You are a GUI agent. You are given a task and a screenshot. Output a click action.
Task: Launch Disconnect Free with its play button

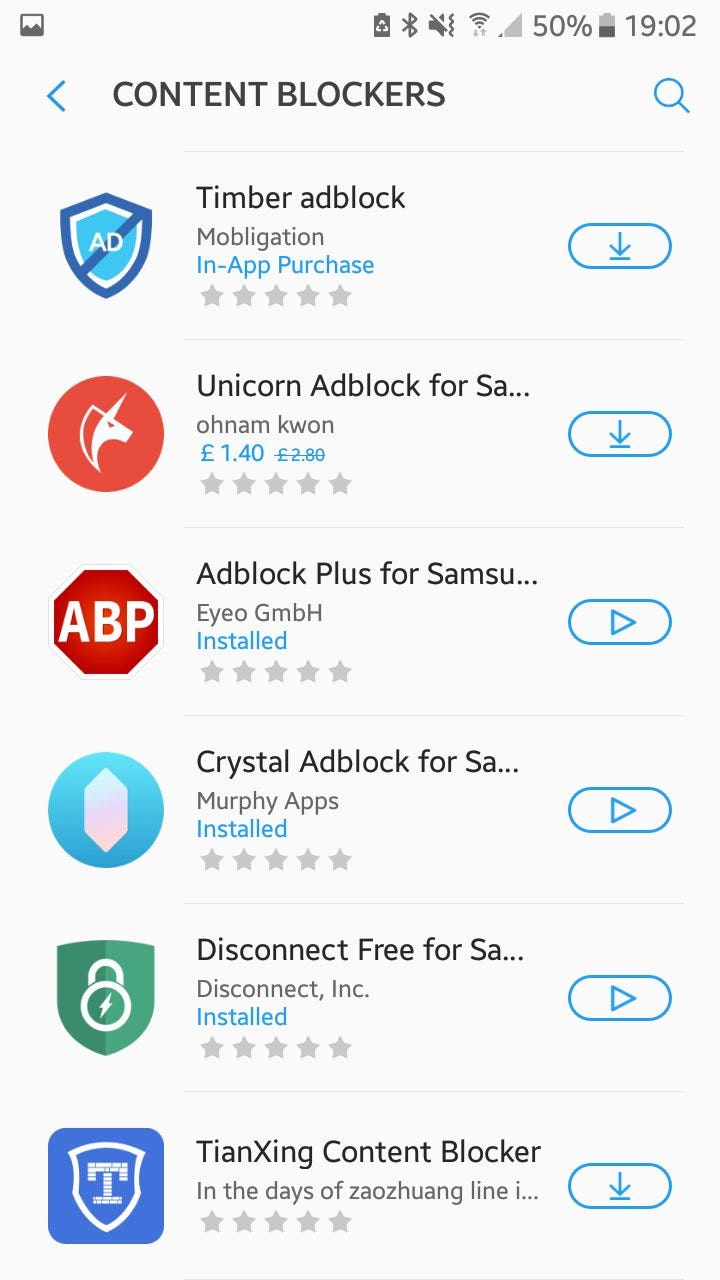619,998
